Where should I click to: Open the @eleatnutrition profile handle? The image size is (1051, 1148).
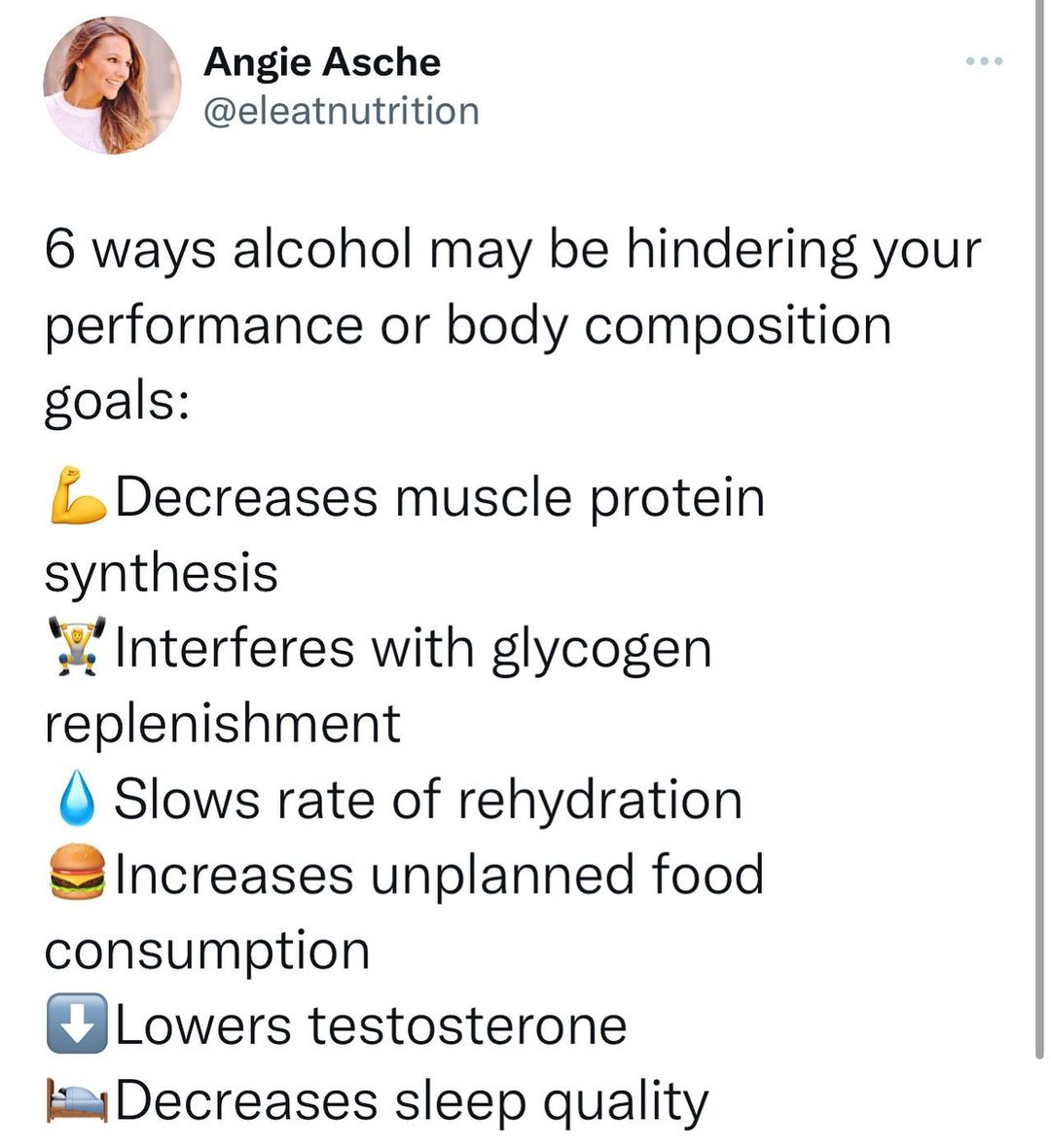coord(342,111)
